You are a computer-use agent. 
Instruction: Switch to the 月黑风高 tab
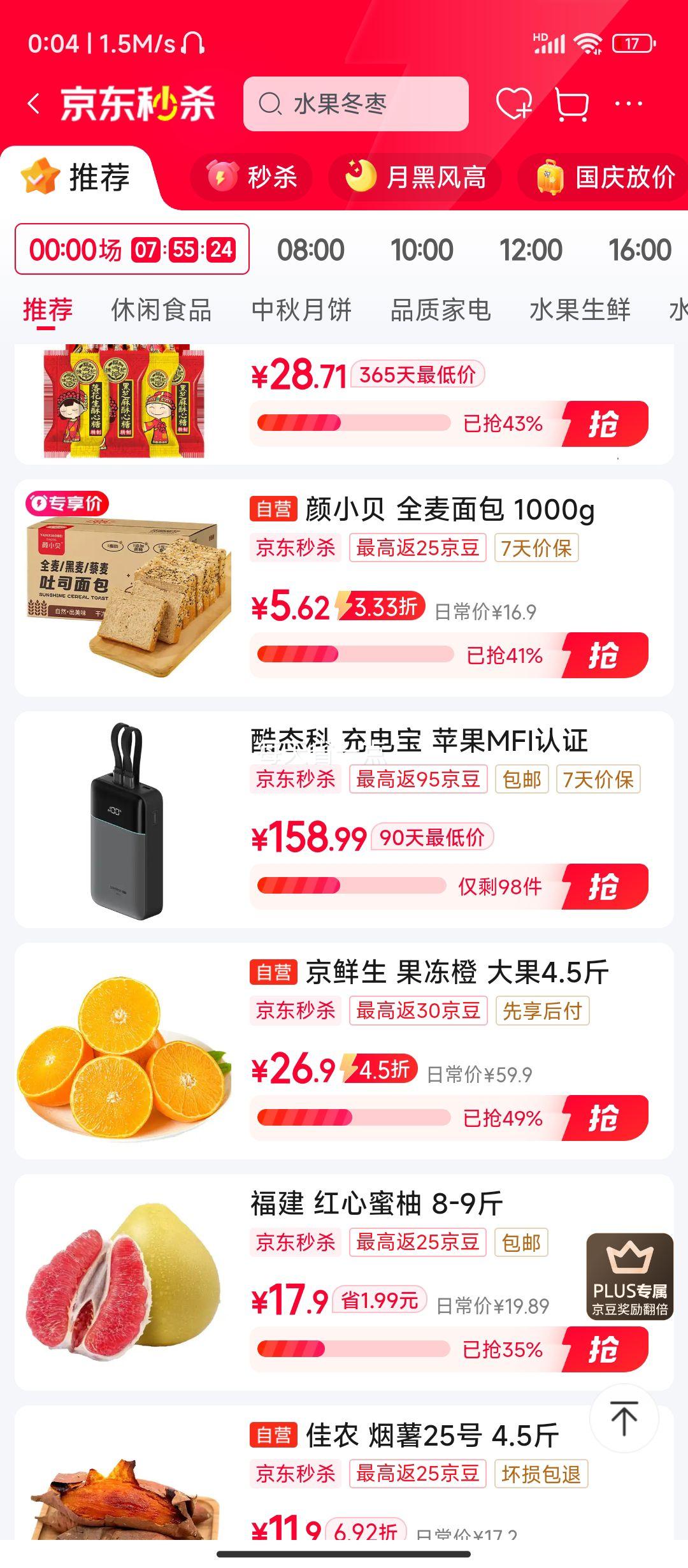(x=415, y=177)
